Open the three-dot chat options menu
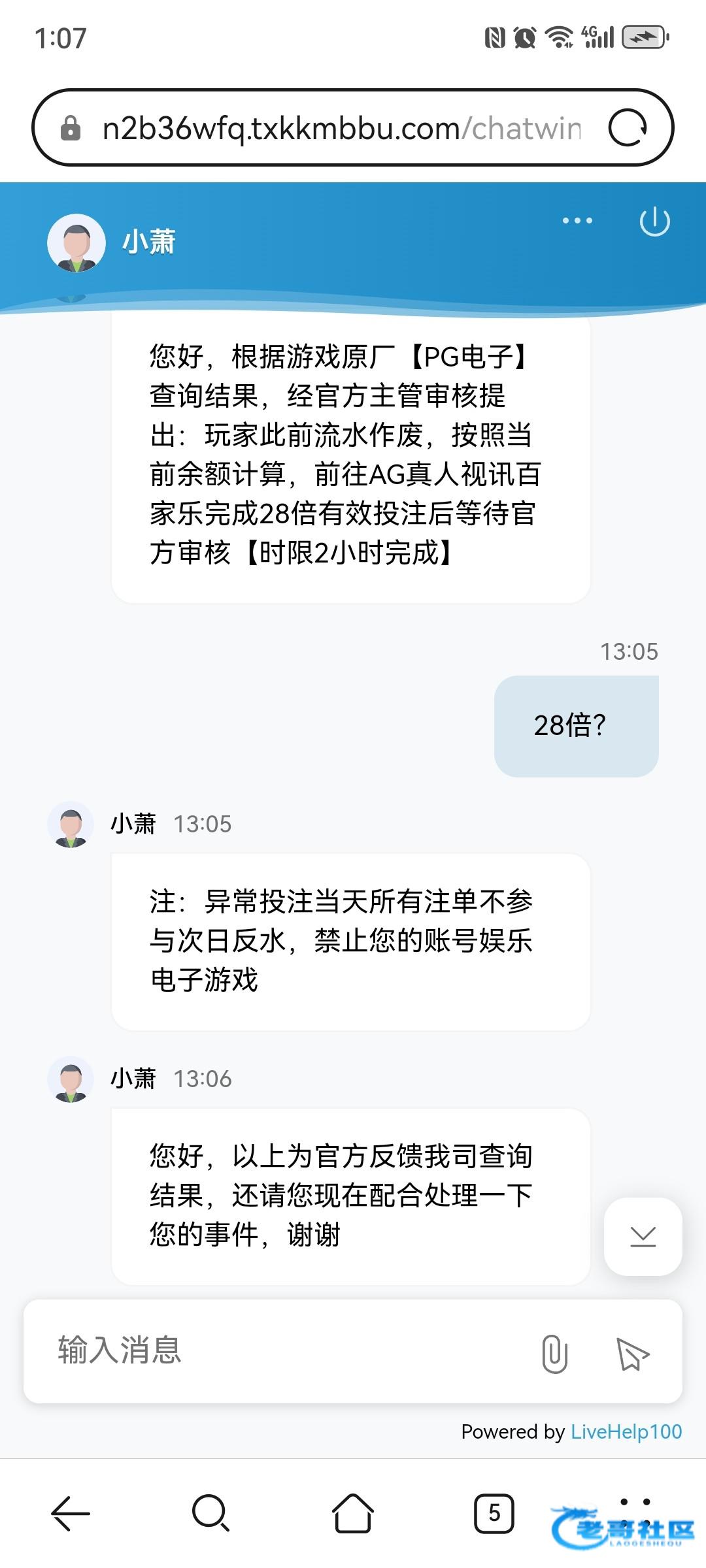This screenshot has width=706, height=1568. 577,221
